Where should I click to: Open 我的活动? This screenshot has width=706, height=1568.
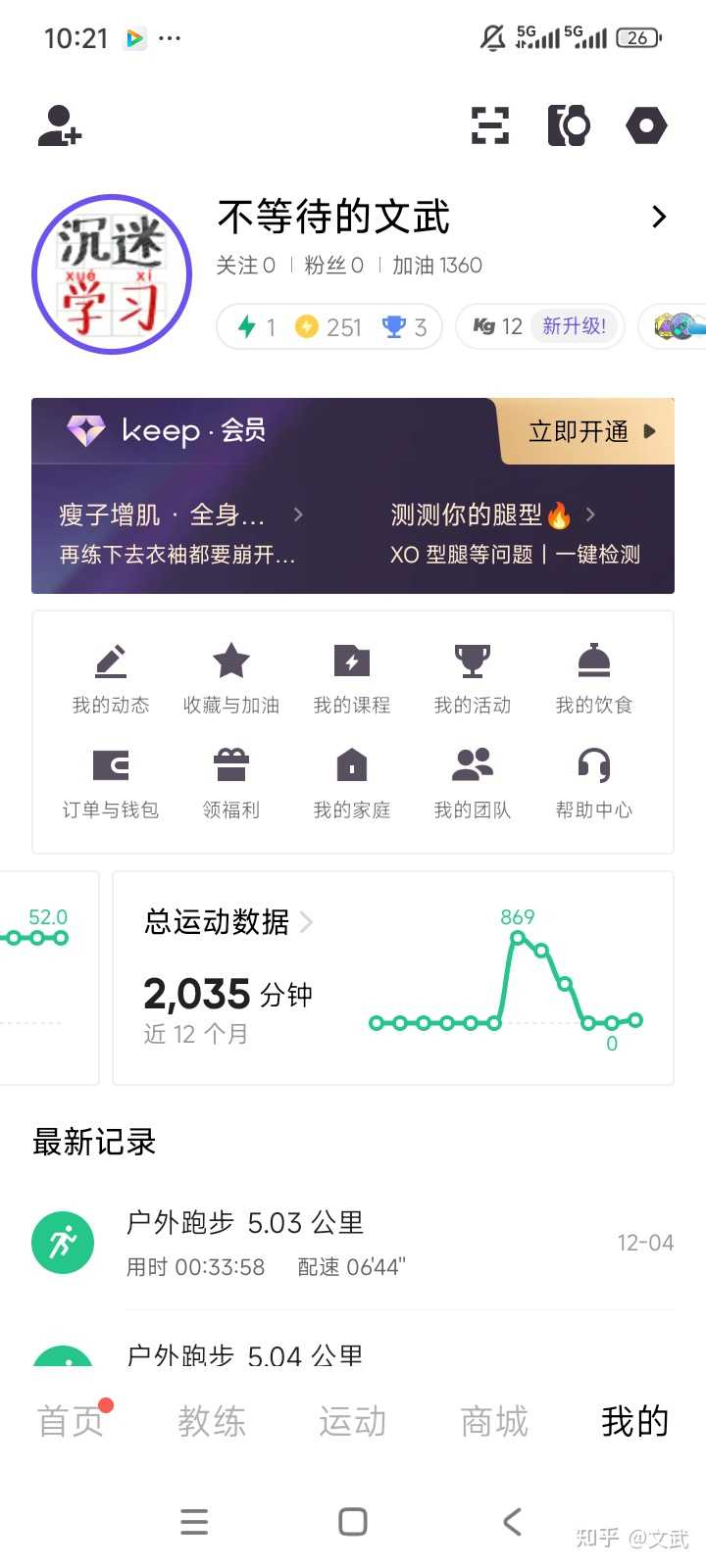[x=473, y=678]
